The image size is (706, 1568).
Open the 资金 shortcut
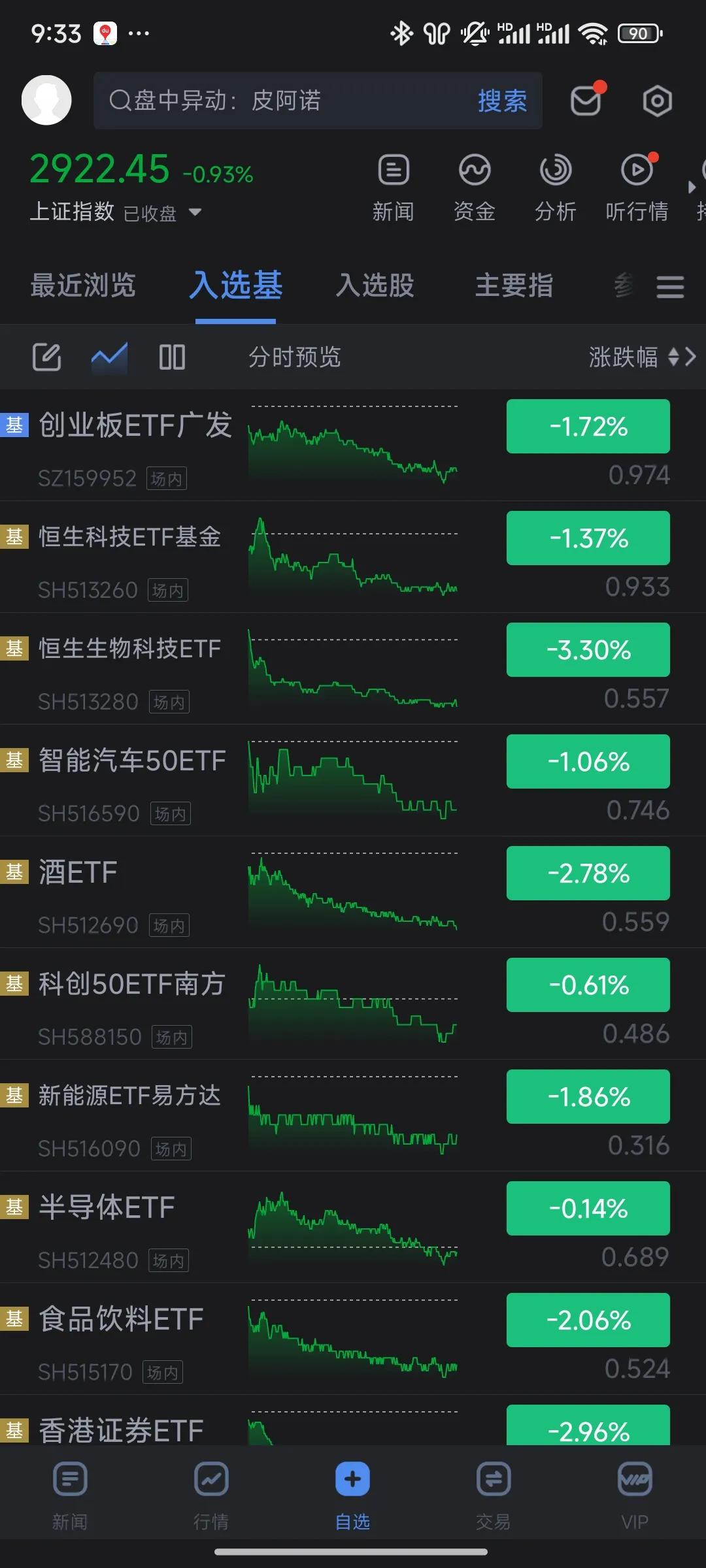tap(474, 187)
